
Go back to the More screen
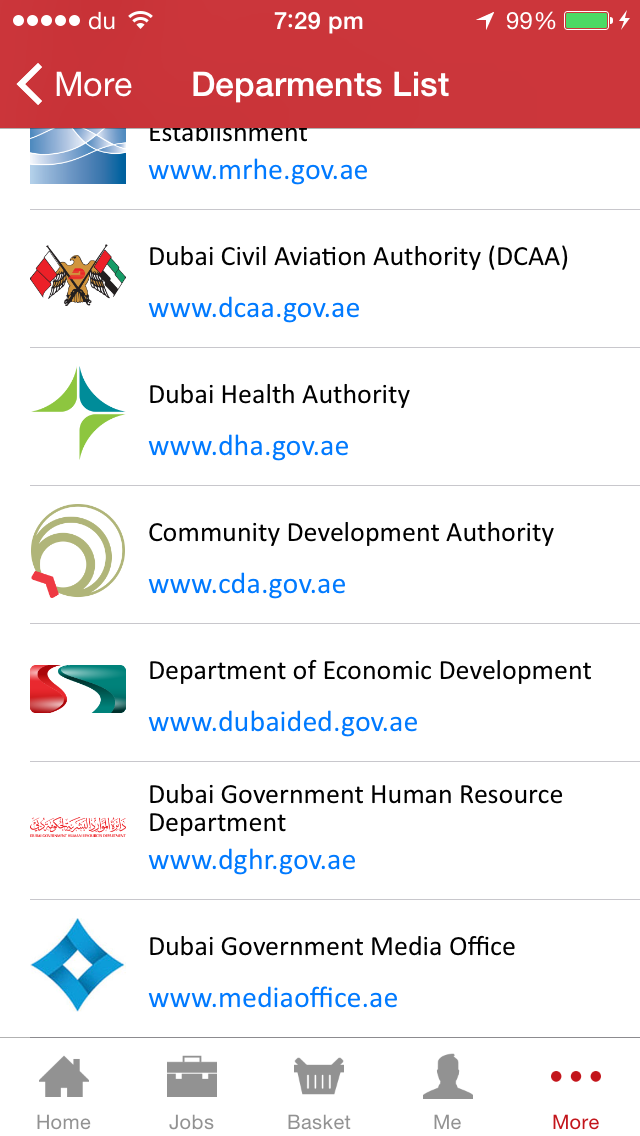point(75,85)
